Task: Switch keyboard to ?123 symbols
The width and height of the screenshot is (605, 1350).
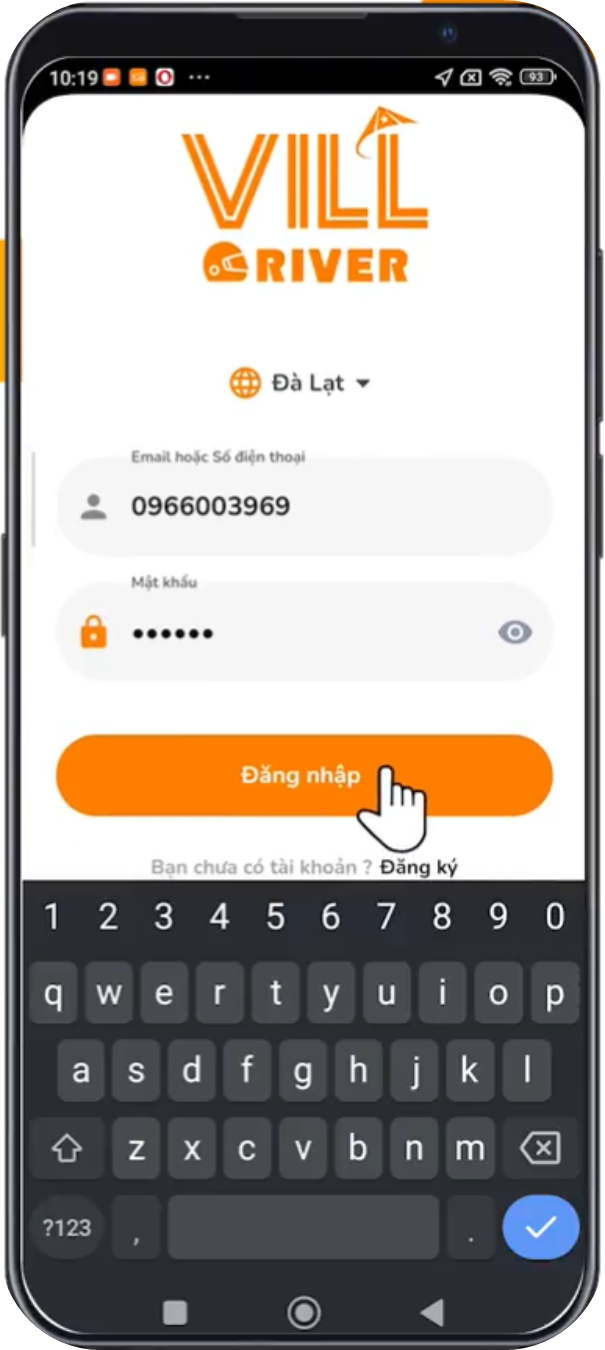Action: (67, 1227)
